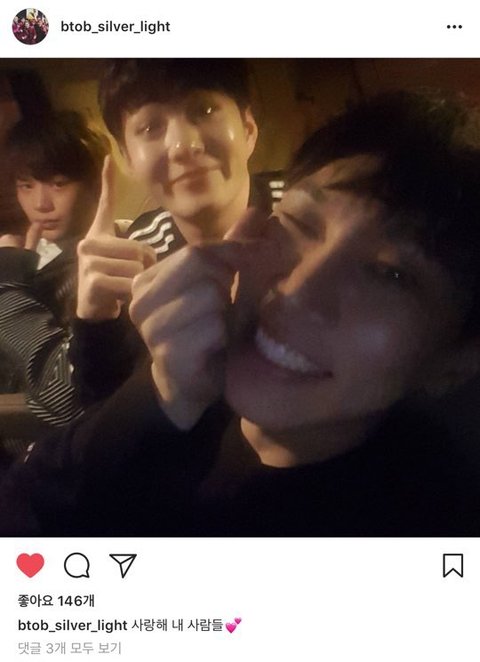Open the posted selfie photo
Screen dimensions: 480x662
[240, 298]
